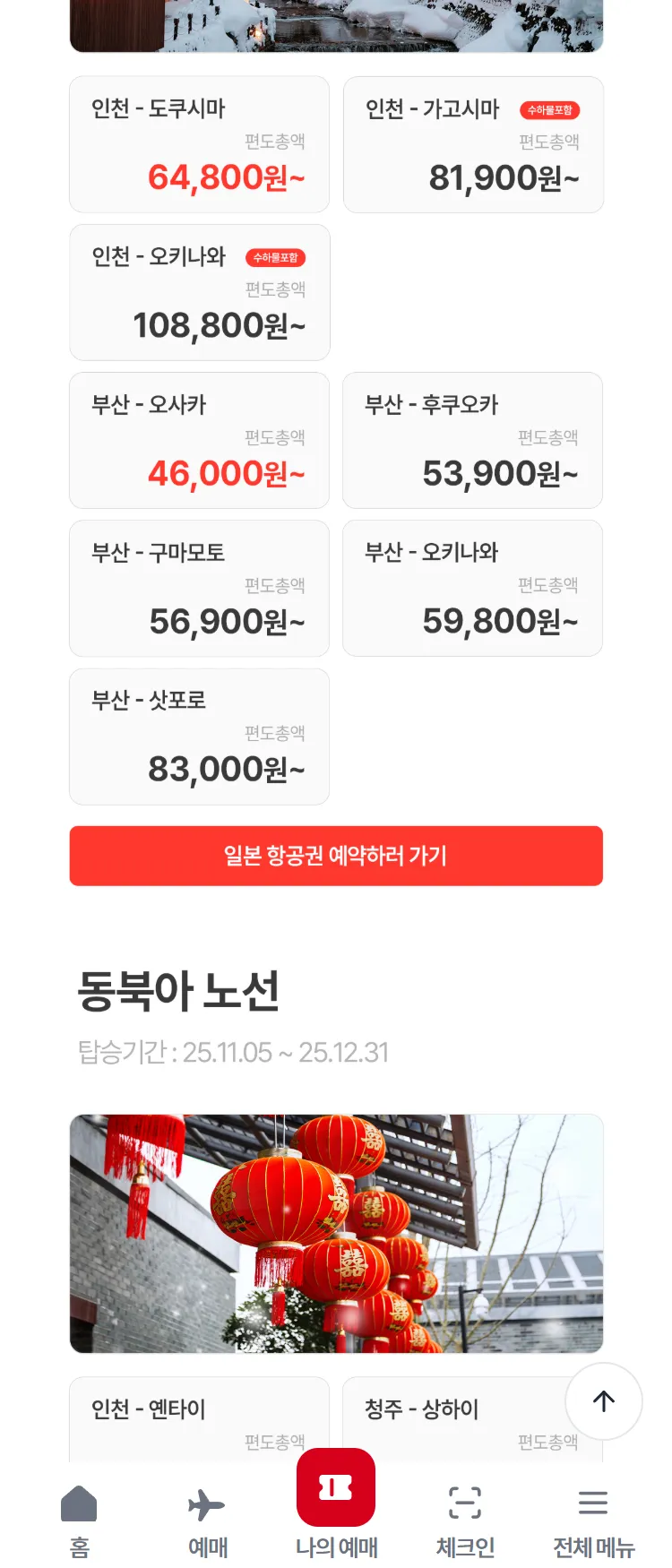Image resolution: width=672 pixels, height=1568 pixels.
Task: Switch to the 체크인 tab
Action: coord(465,1519)
